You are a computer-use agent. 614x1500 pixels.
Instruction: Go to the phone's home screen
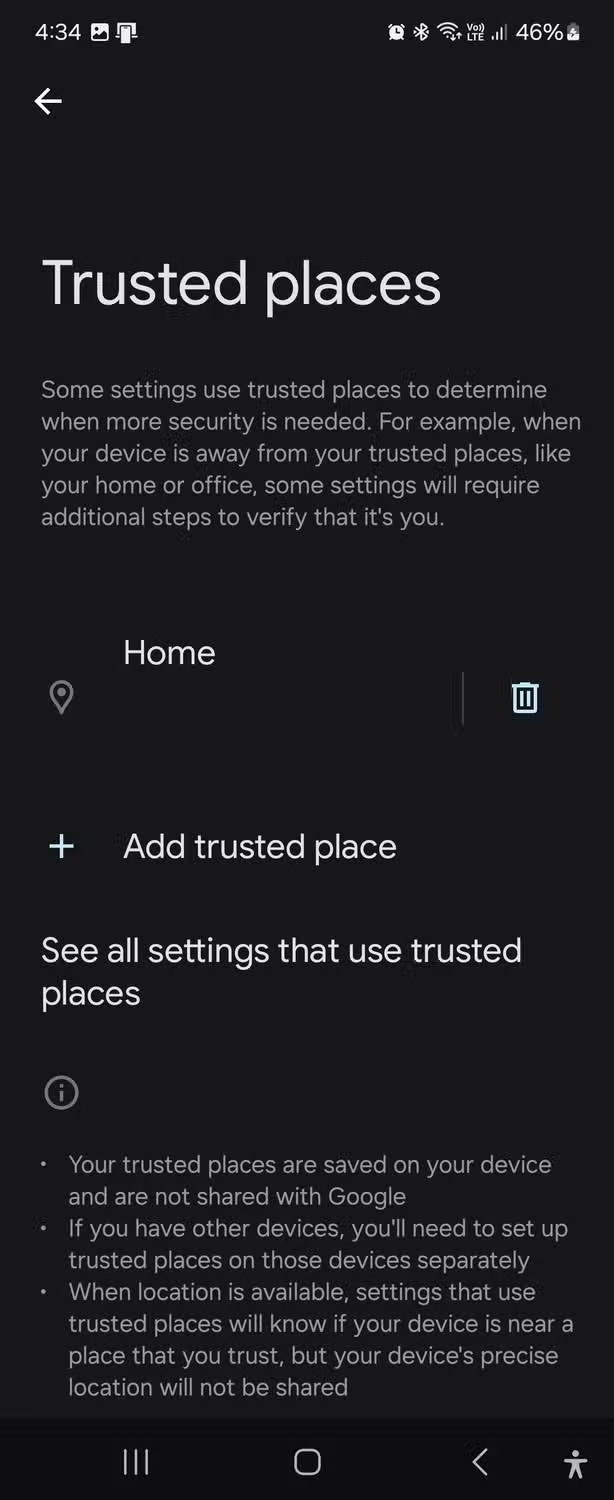307,1462
